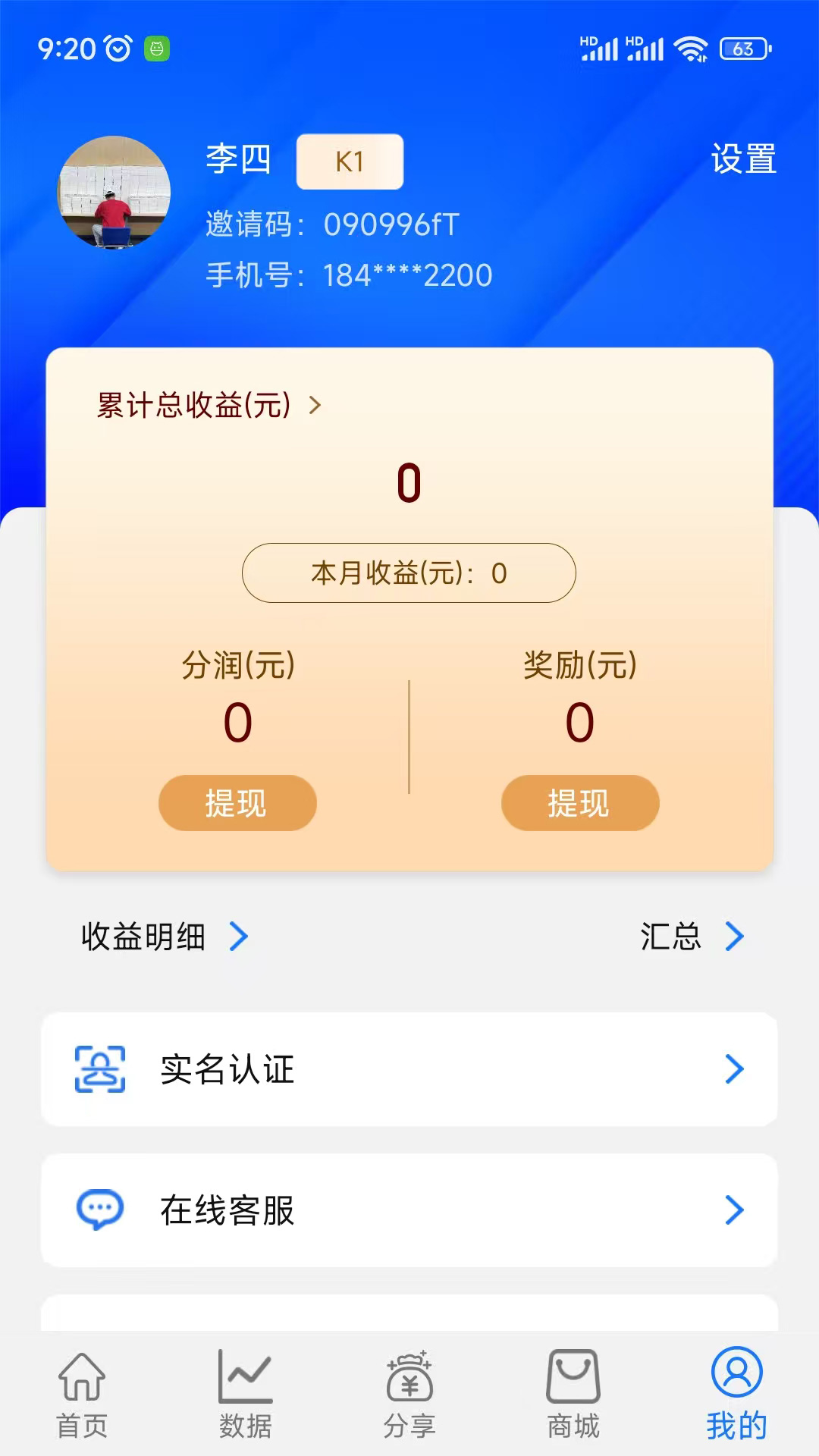The image size is (819, 1456).
Task: Open the 实名认证 row chevron
Action: click(x=733, y=1070)
